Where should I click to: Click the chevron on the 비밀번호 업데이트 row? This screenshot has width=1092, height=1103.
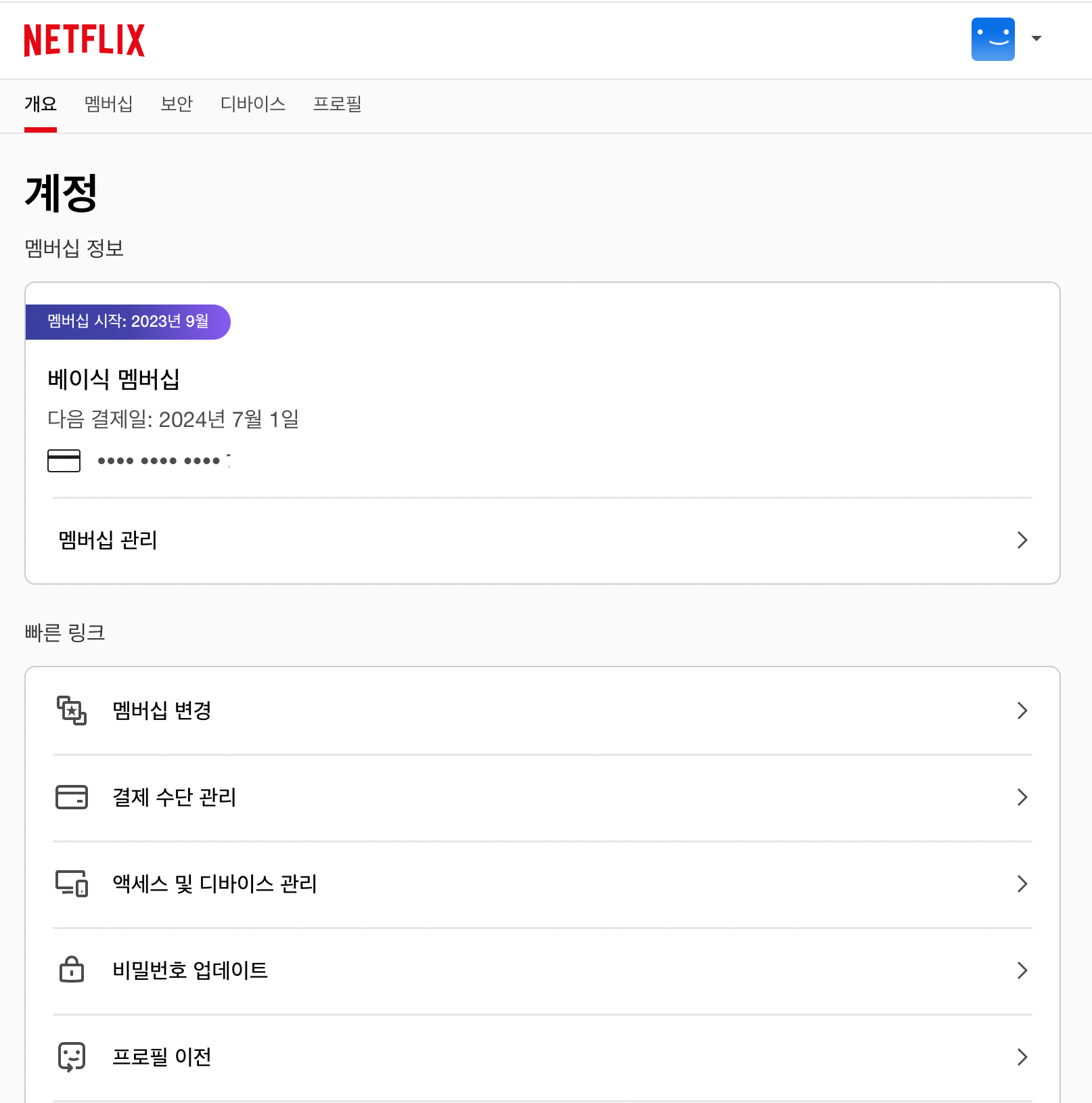(1022, 970)
